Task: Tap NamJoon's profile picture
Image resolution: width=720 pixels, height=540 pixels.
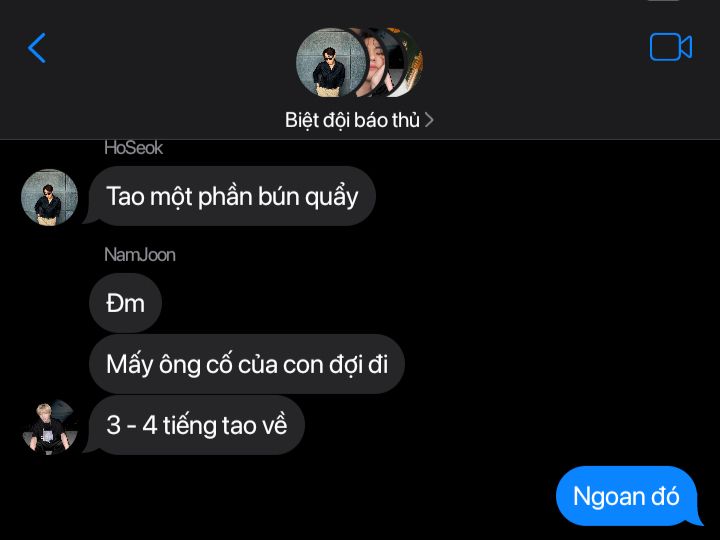Action: (x=50, y=427)
